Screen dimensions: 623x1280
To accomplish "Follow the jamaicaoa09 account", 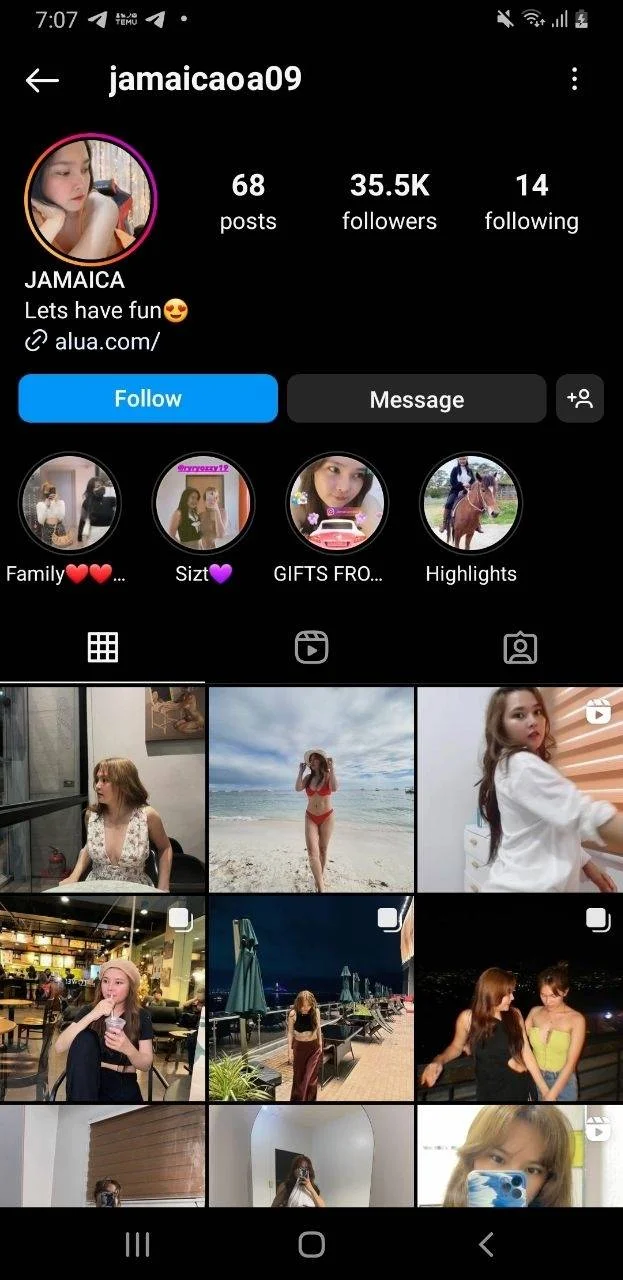I will pyautogui.click(x=148, y=398).
